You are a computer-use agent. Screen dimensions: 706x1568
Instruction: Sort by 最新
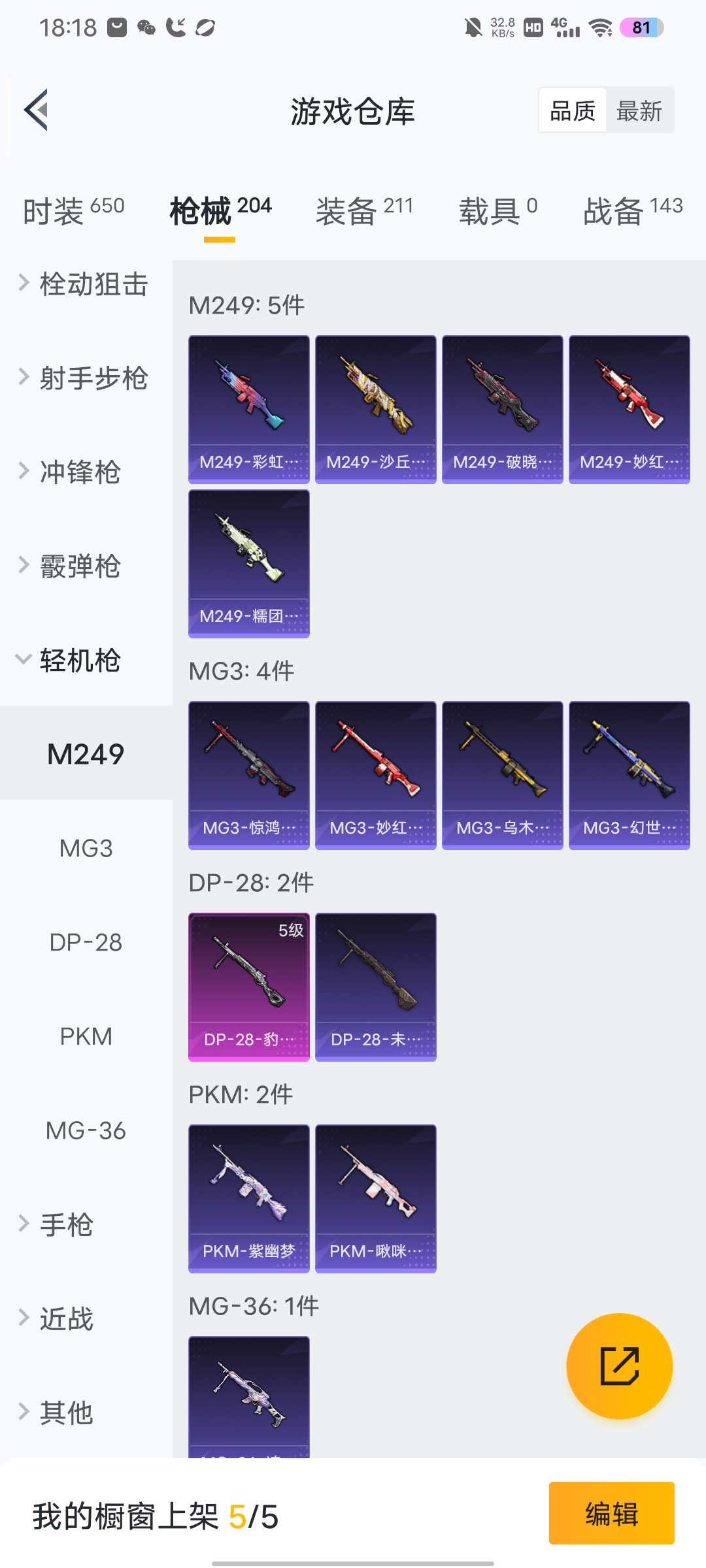(639, 110)
